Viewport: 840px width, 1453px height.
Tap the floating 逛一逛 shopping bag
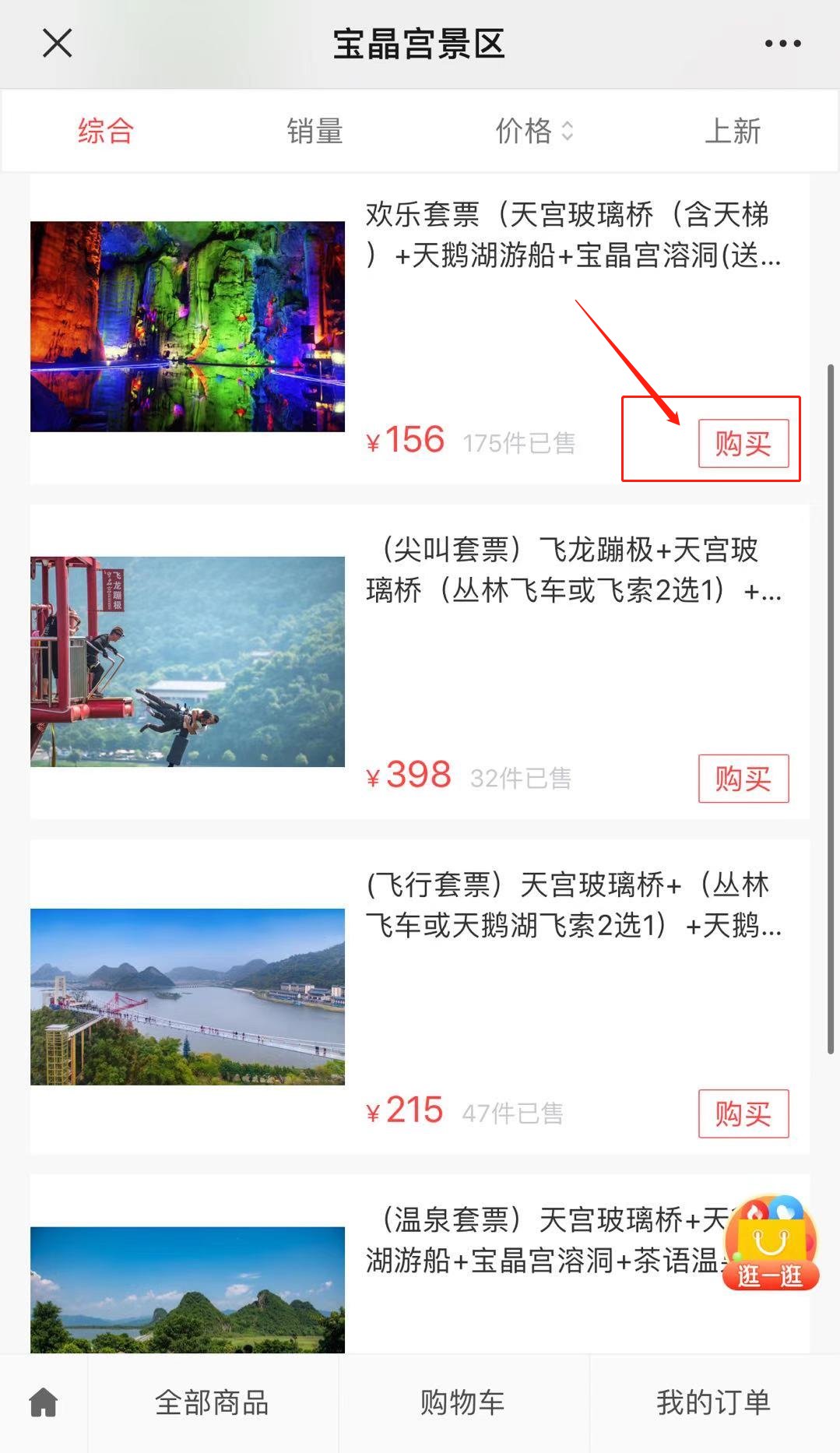(x=771, y=1244)
